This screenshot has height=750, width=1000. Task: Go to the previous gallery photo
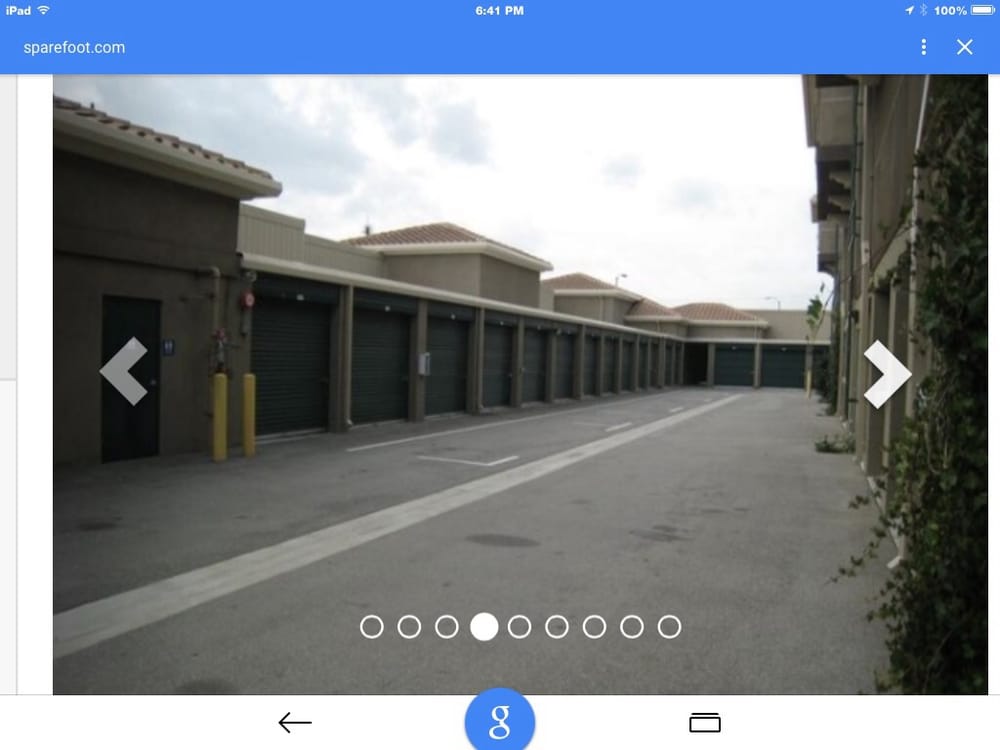[x=124, y=371]
